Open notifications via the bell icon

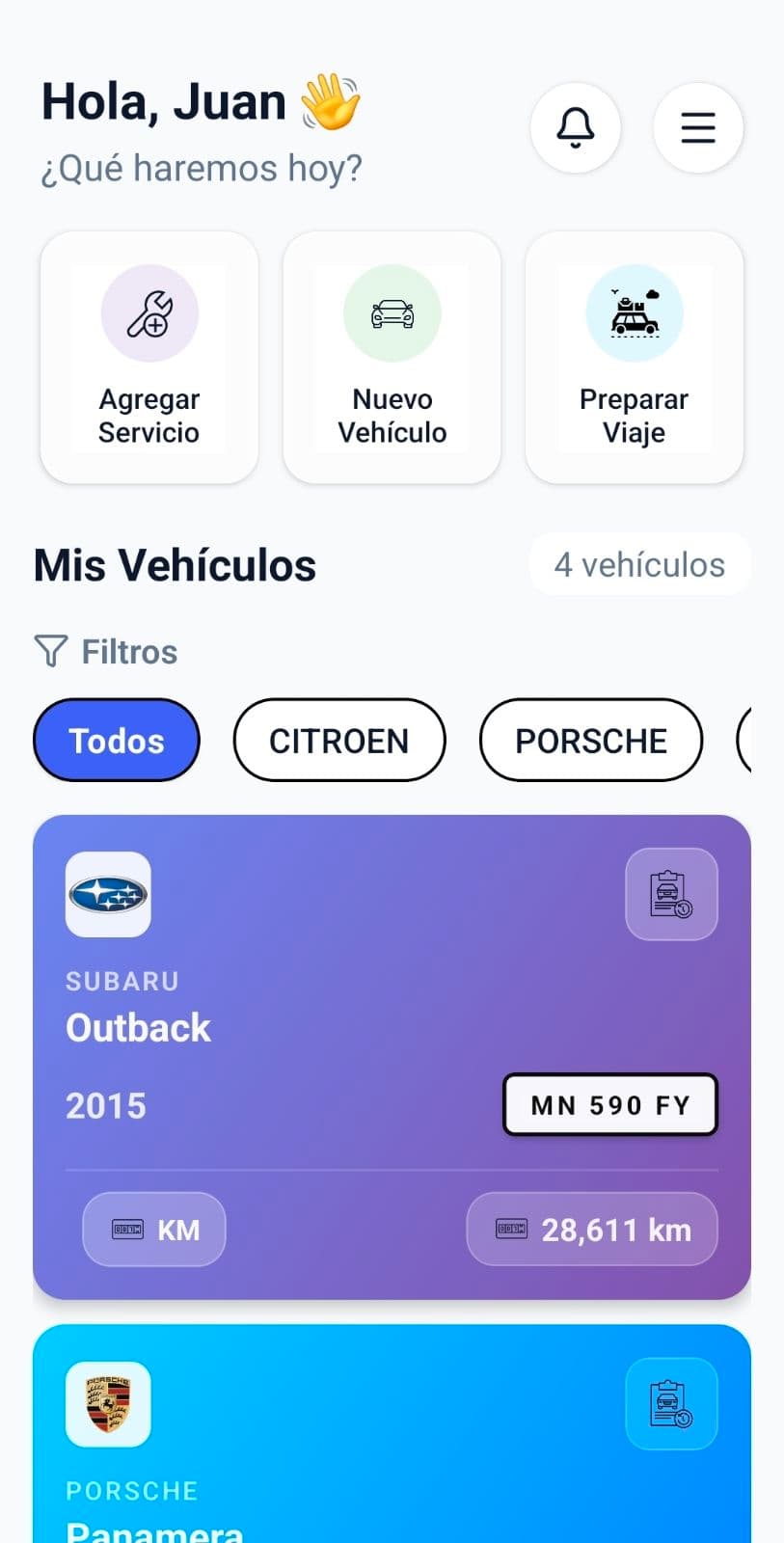pyautogui.click(x=576, y=127)
